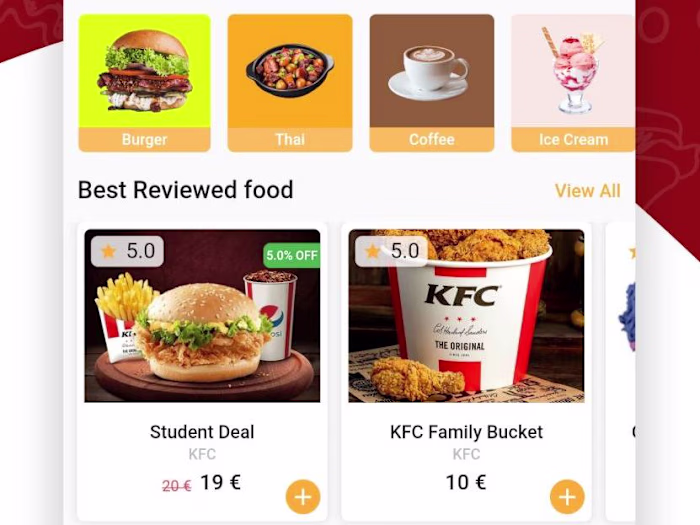The height and width of the screenshot is (525, 700).
Task: Add KFC Family Bucket to cart
Action: (567, 496)
